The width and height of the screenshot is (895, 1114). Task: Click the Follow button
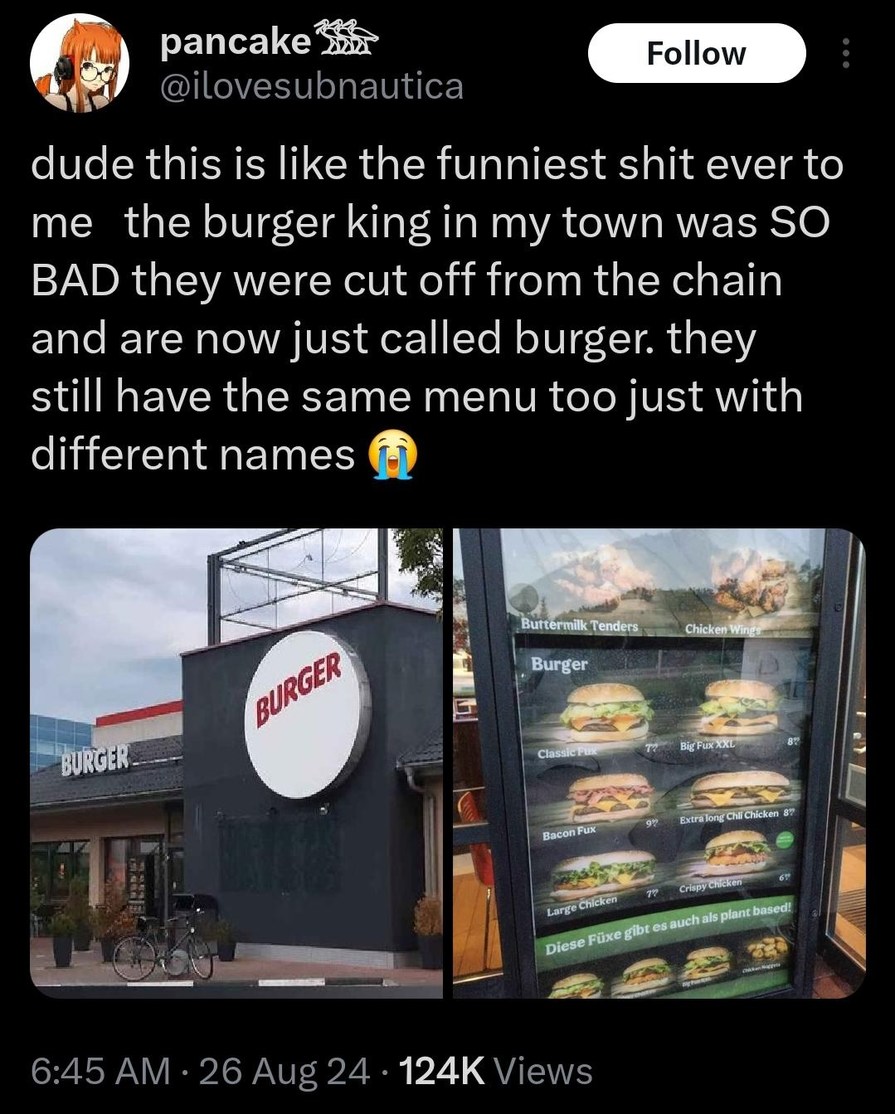pyautogui.click(x=696, y=53)
